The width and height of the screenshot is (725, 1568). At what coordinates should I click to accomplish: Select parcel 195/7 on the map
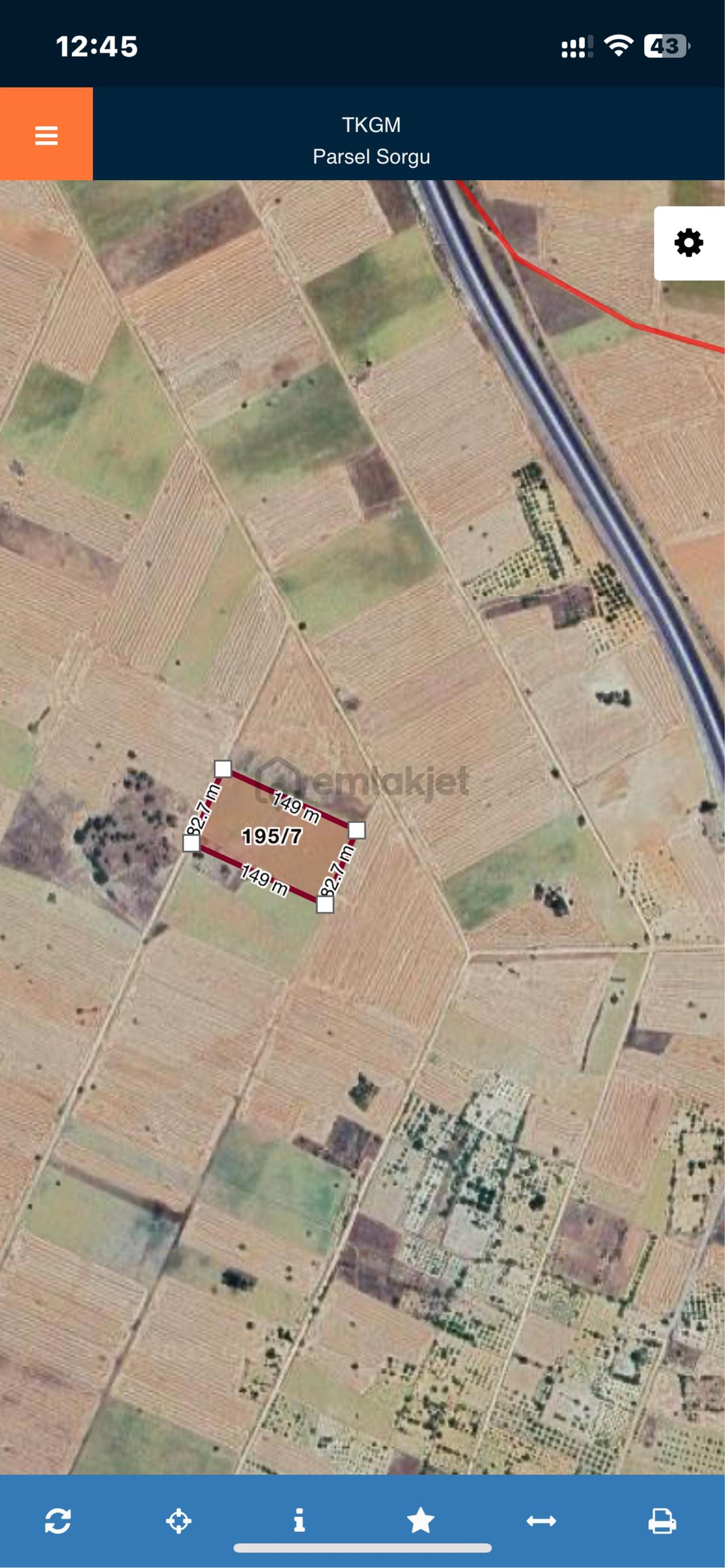(x=272, y=836)
